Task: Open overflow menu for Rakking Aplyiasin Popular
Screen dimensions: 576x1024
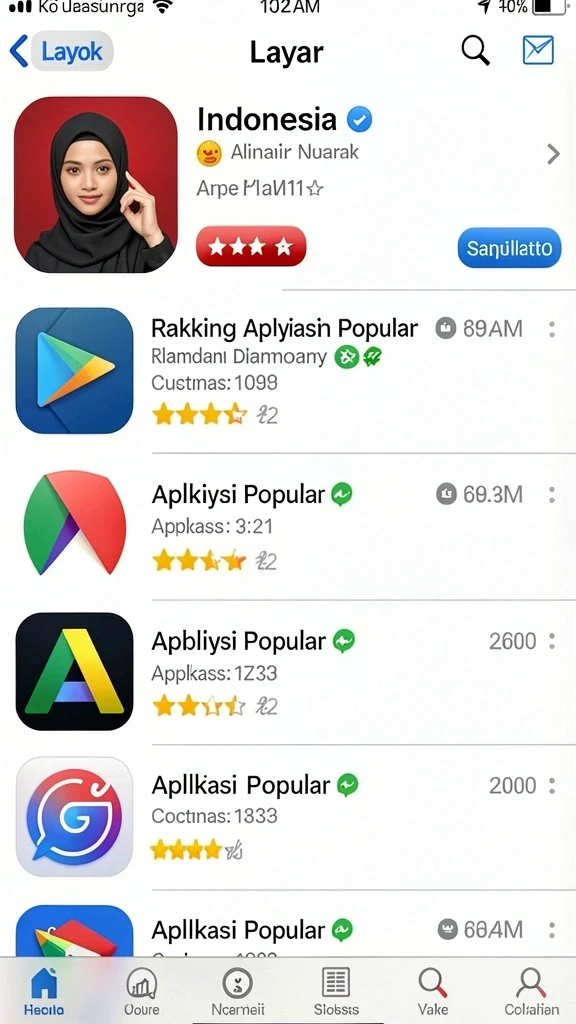Action: coord(552,329)
